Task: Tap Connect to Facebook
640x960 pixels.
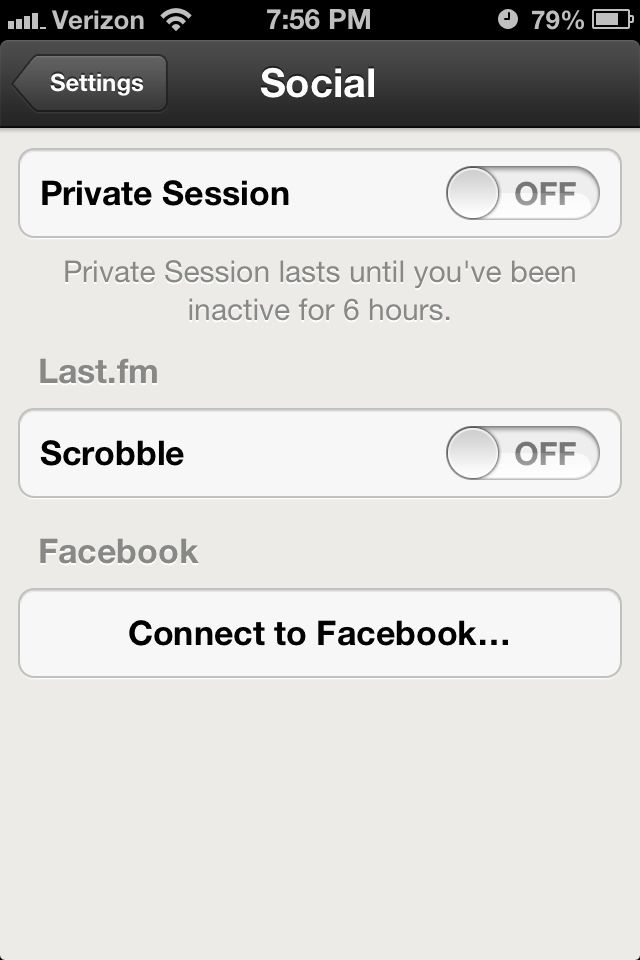Action: pos(320,633)
